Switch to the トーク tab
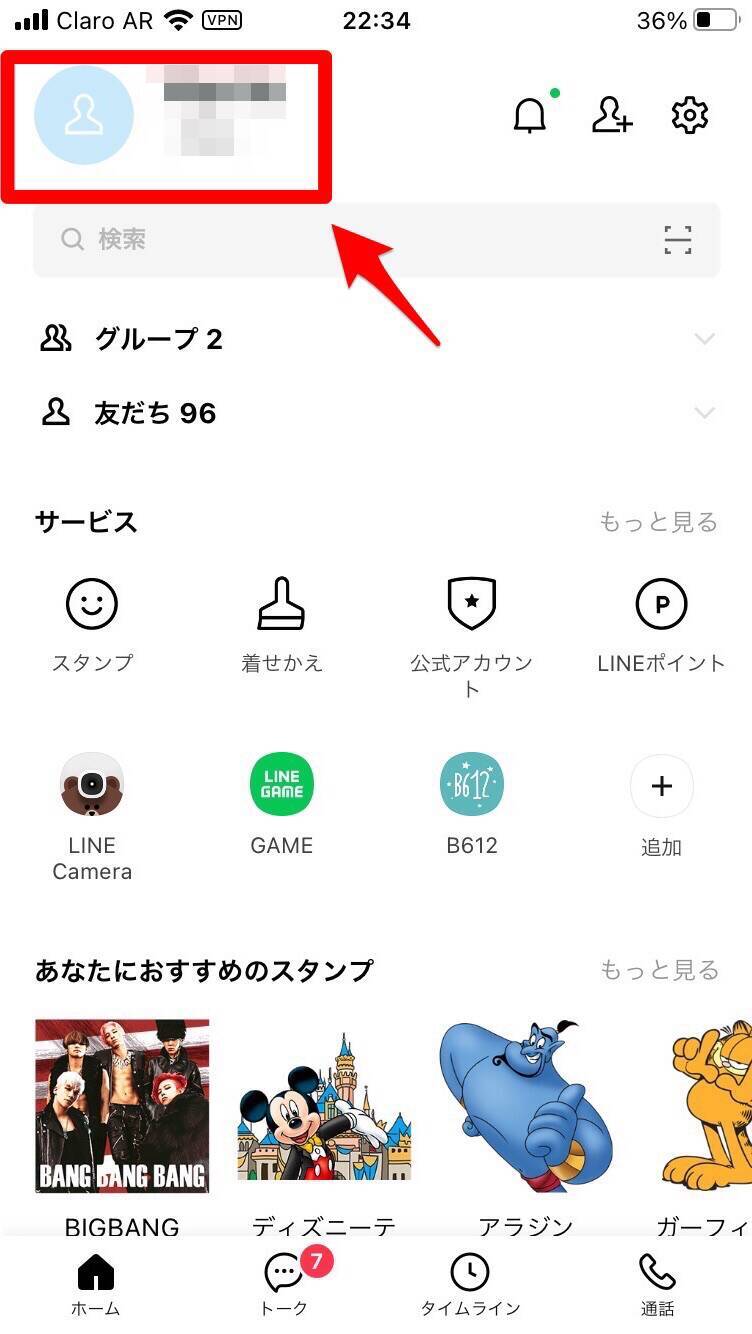 [285, 1284]
